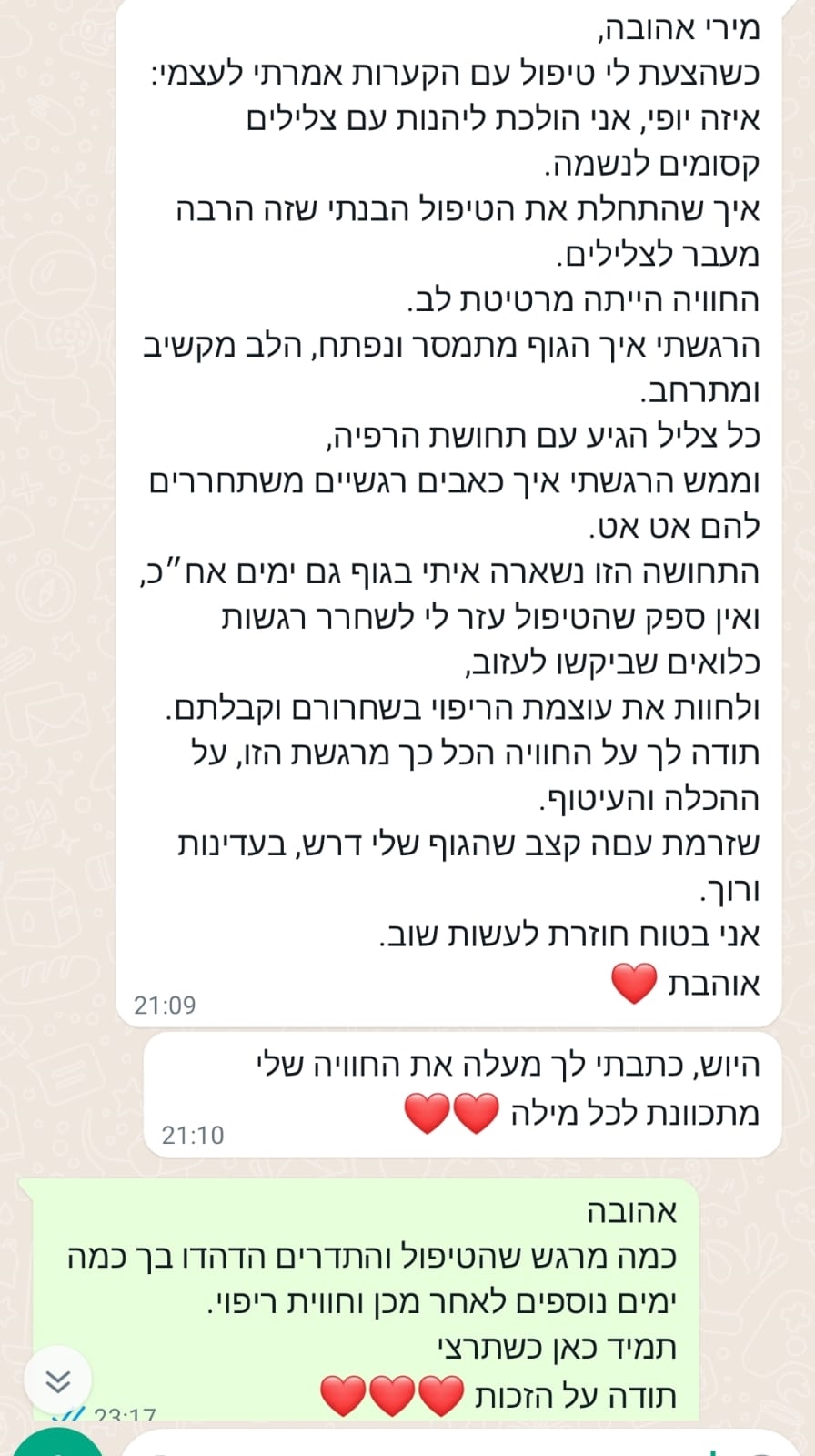
Task: Tap the green voice message button
Action: [56, 1447]
